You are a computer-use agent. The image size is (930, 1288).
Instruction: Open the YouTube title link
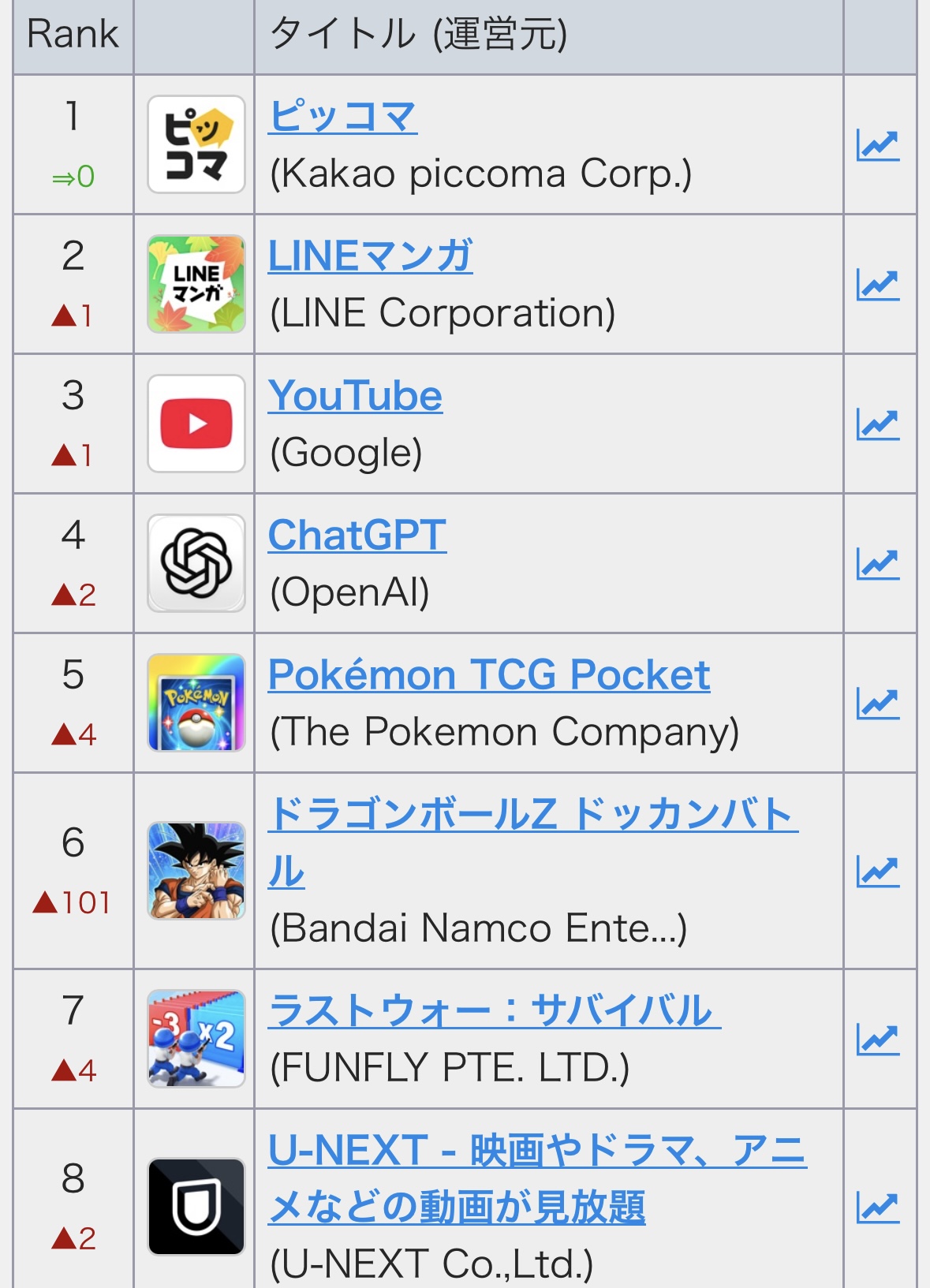point(355,396)
